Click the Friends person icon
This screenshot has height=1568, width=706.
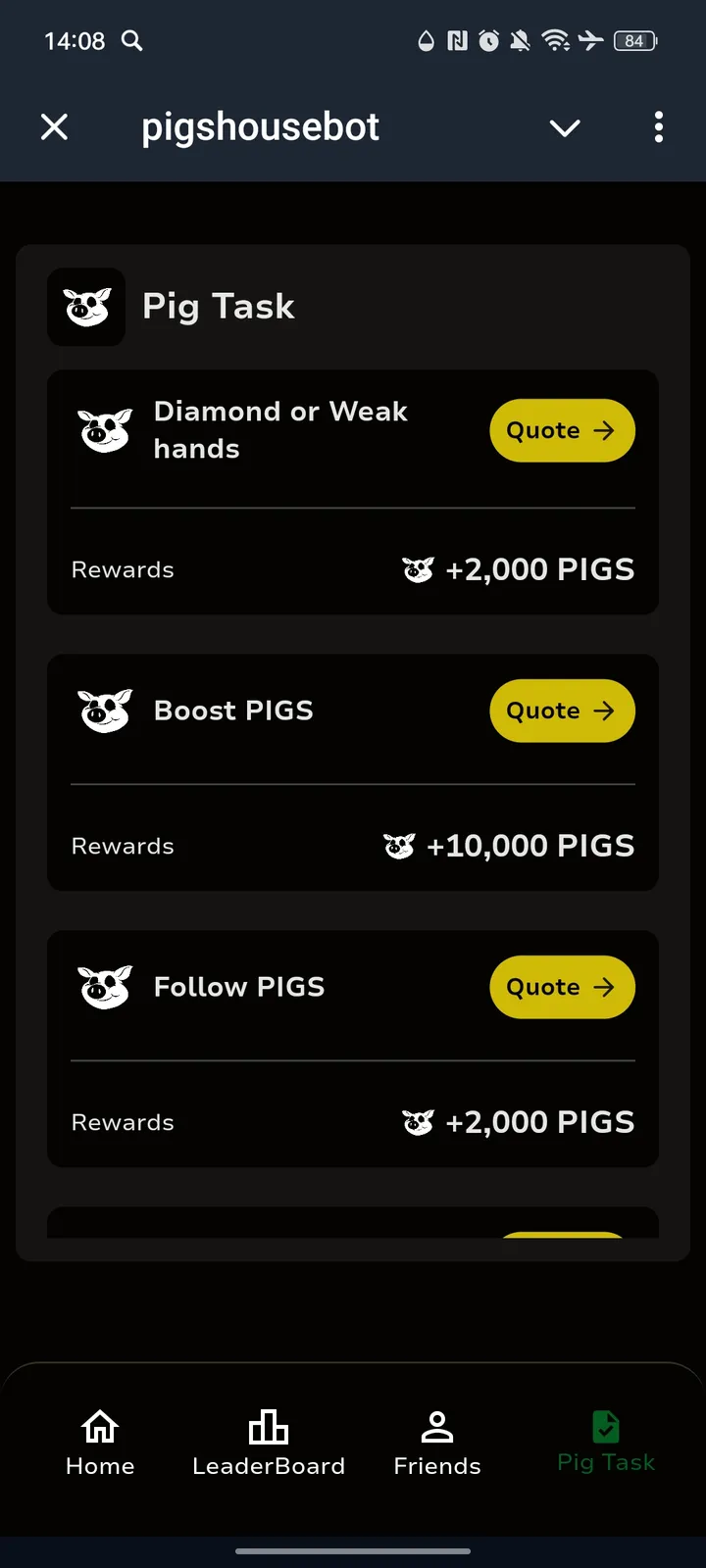tap(436, 1427)
